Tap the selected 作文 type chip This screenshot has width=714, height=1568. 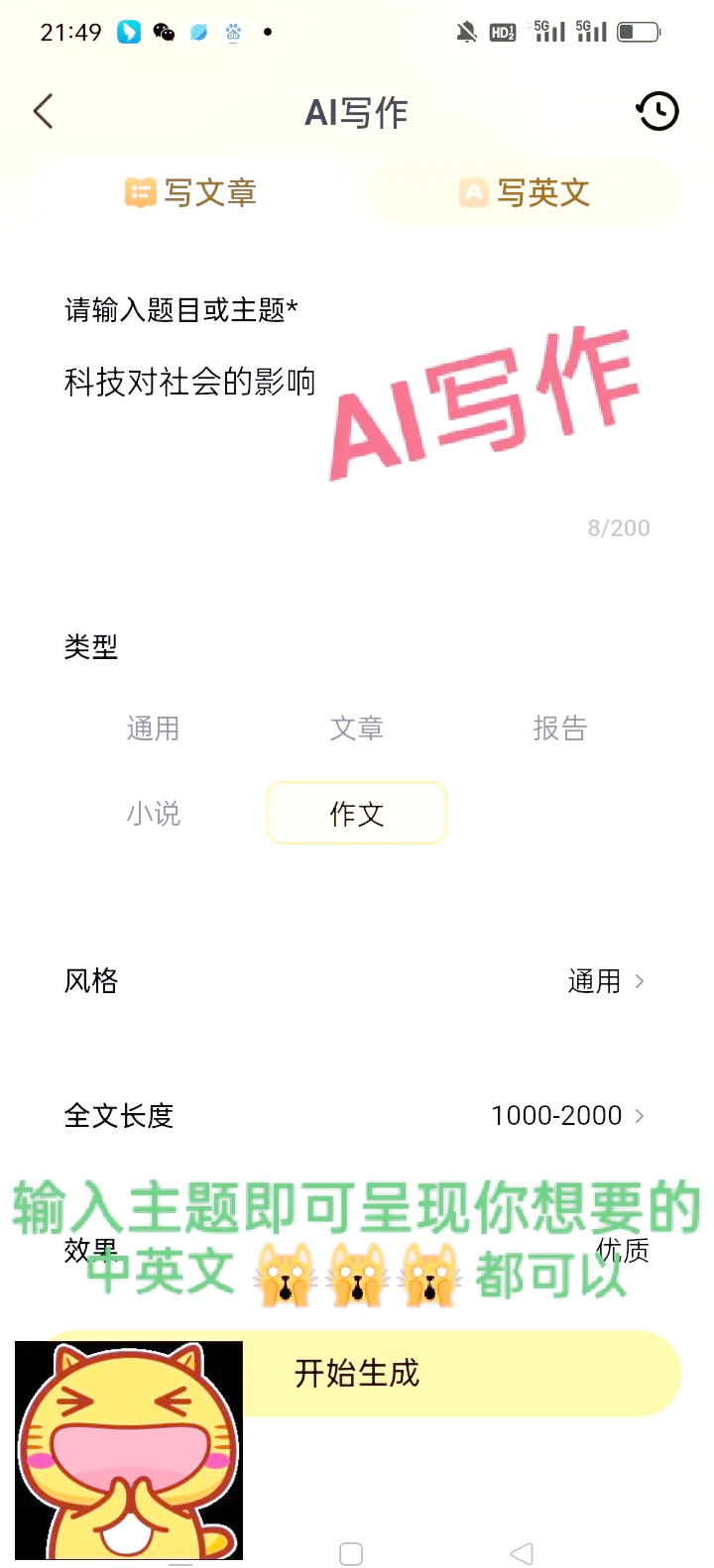357,814
